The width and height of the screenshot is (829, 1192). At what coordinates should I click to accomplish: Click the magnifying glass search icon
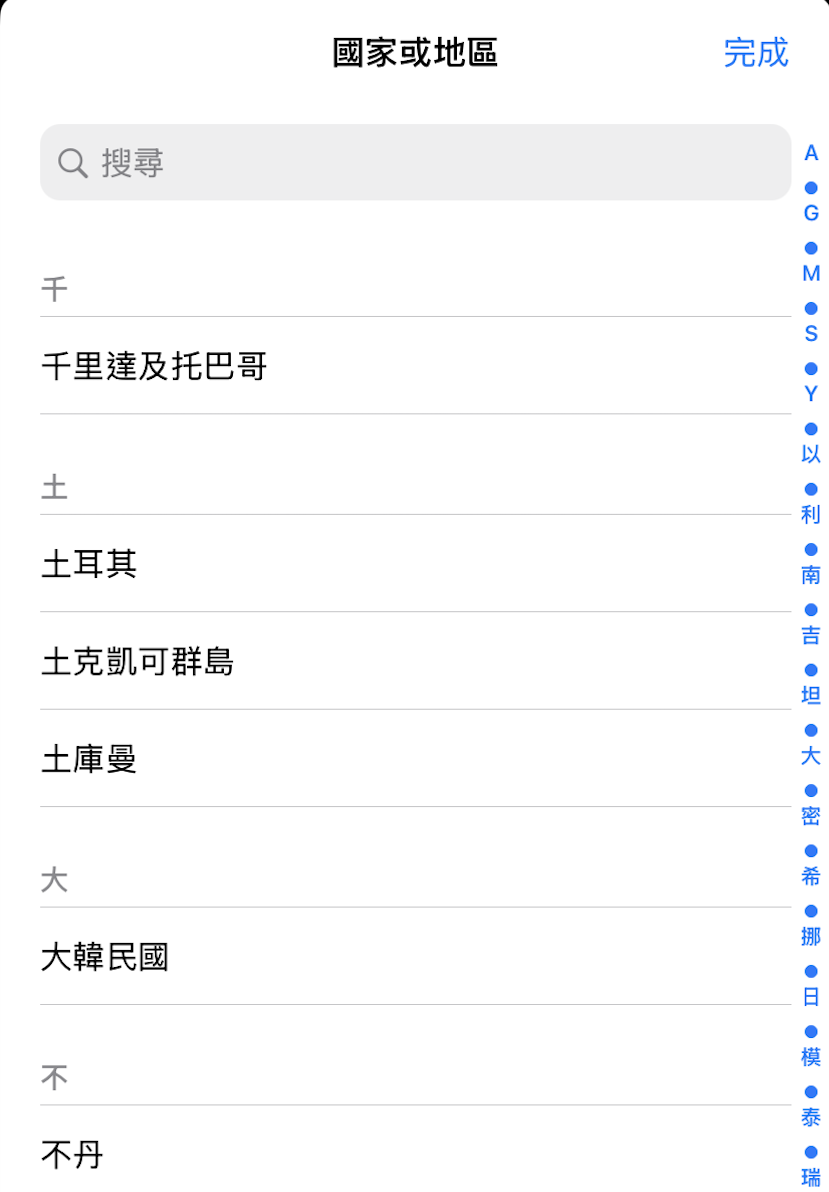[71, 162]
